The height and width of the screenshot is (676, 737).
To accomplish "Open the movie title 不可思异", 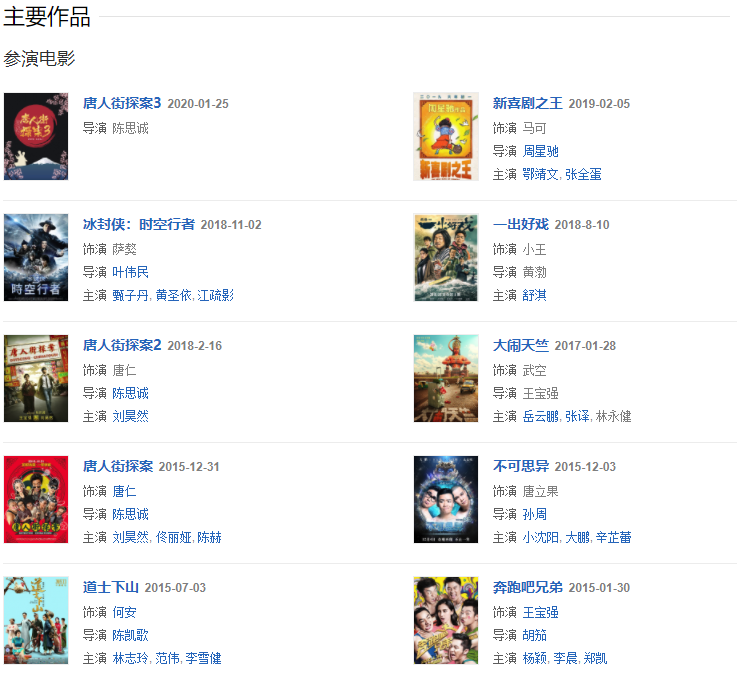I will point(520,466).
